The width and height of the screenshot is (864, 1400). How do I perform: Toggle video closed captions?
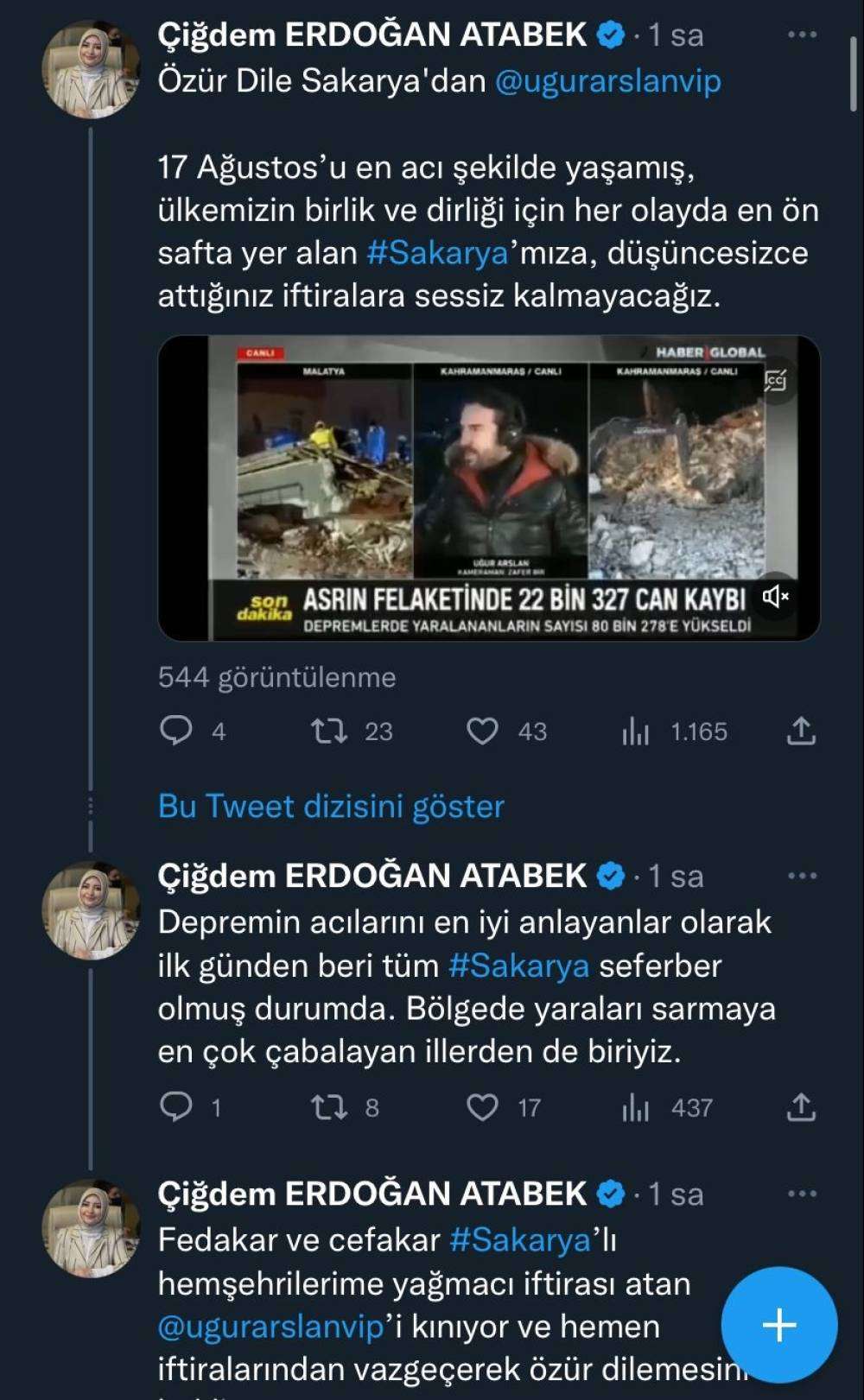tap(775, 380)
